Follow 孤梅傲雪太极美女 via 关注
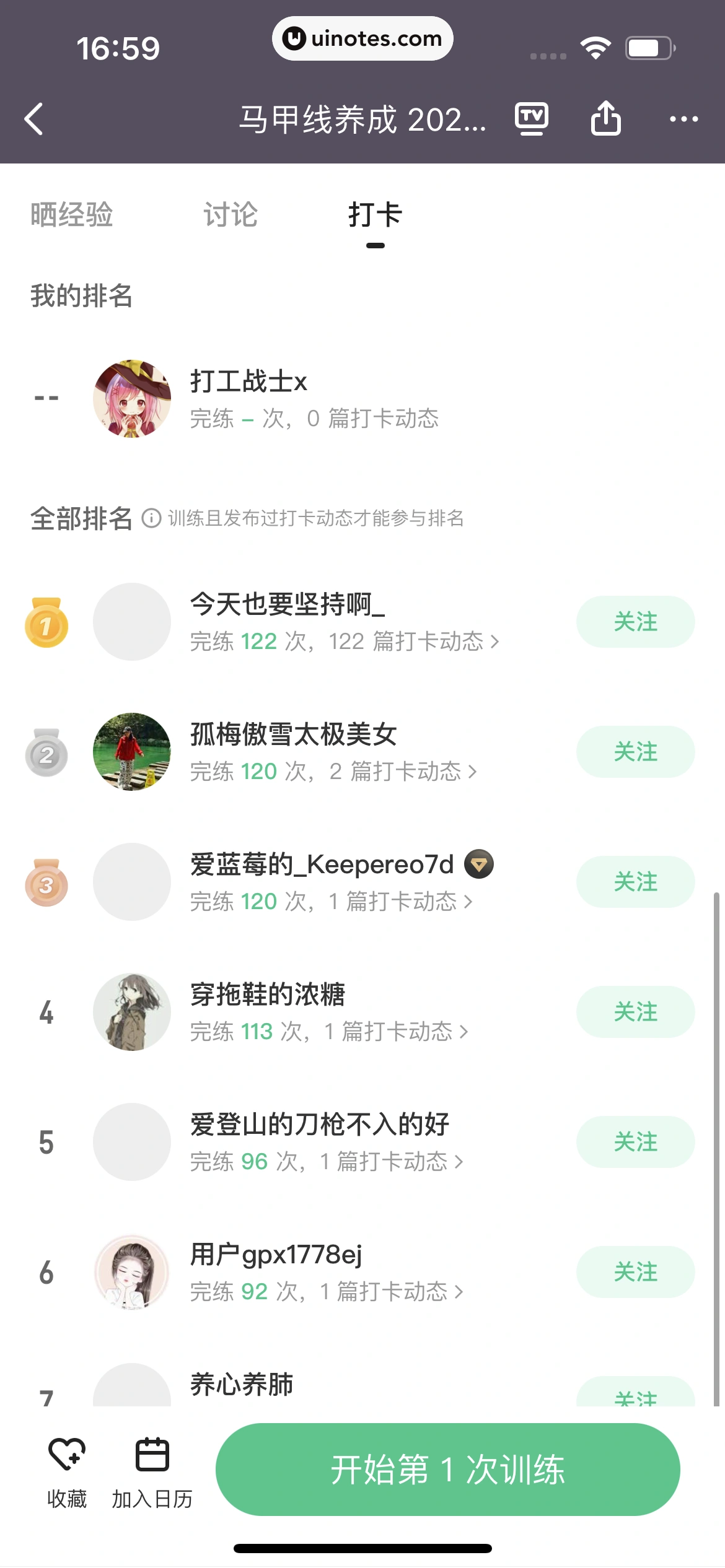This screenshot has height=1568, width=725. pos(635,752)
